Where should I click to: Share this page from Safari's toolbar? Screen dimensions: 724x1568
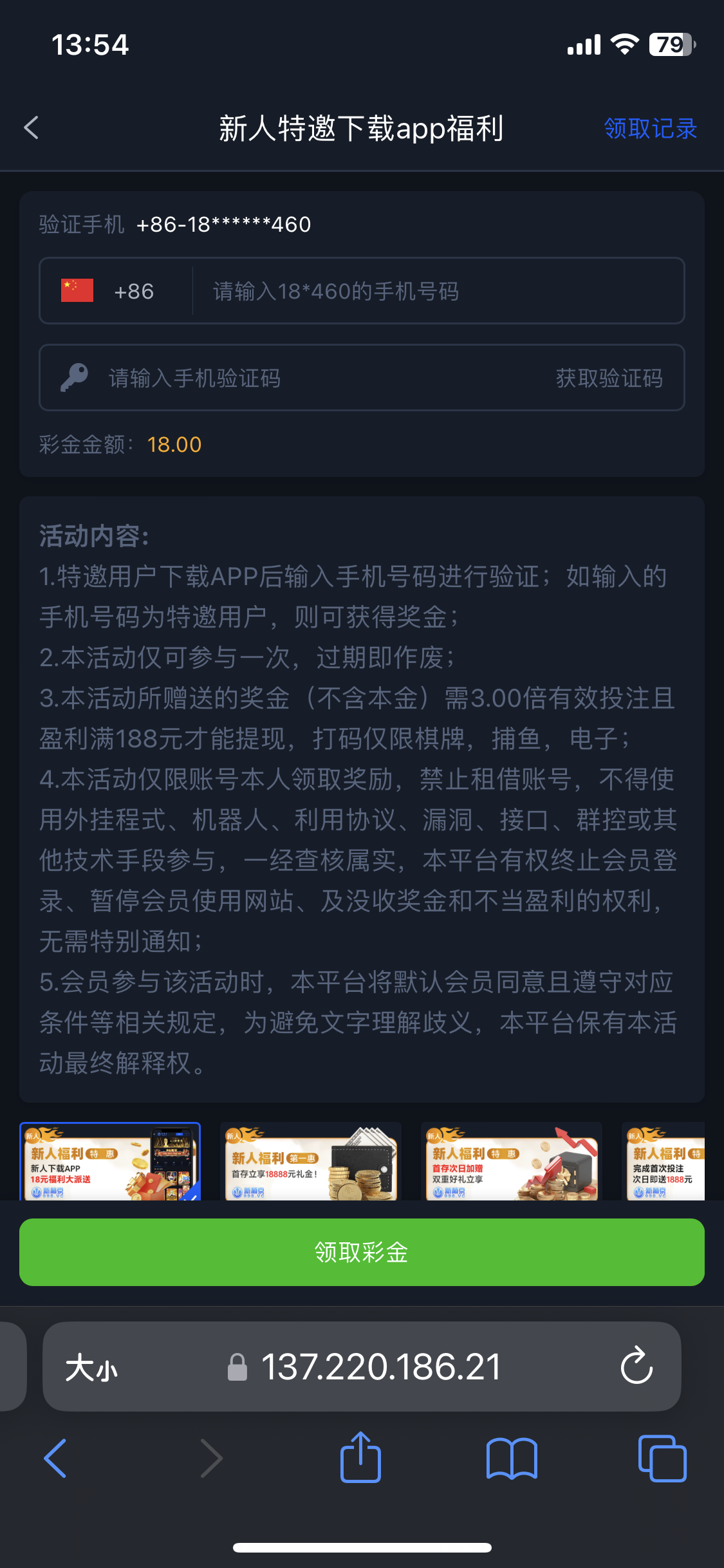360,1458
